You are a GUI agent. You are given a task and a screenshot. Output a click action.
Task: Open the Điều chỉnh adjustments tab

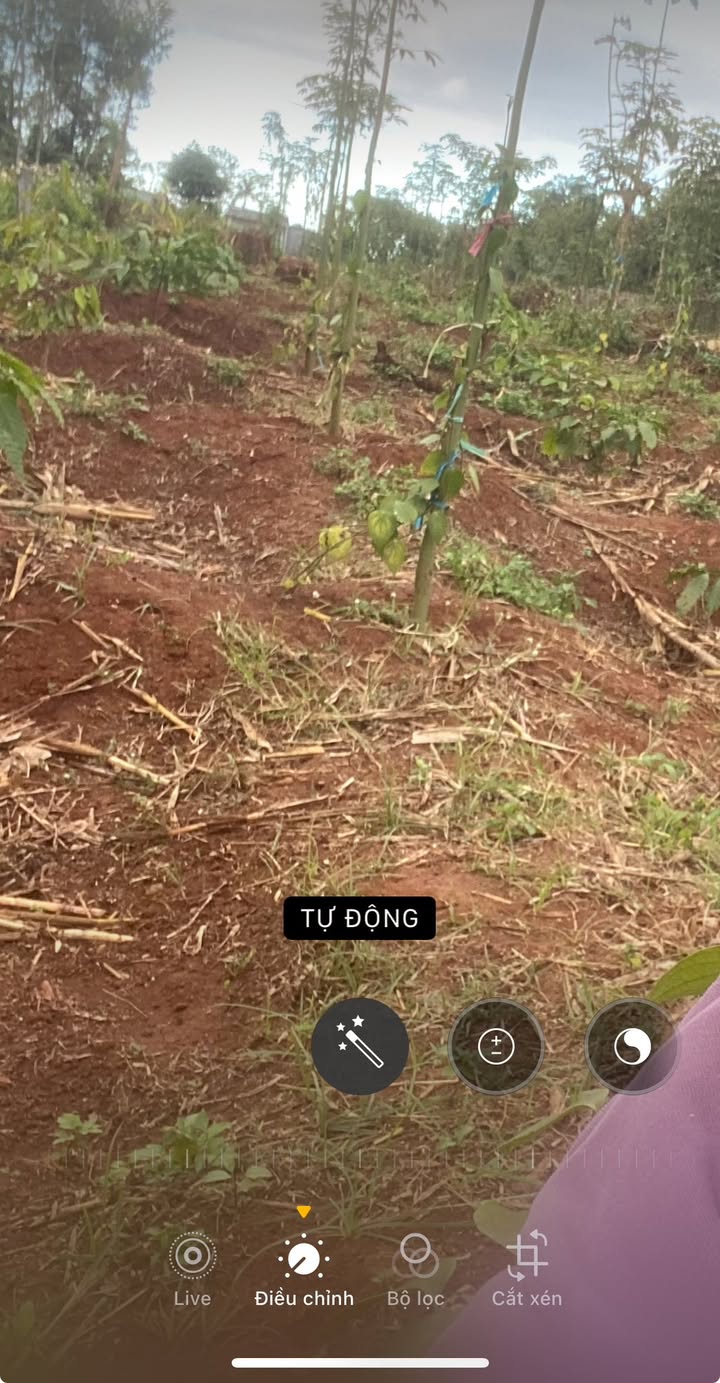tap(304, 1269)
